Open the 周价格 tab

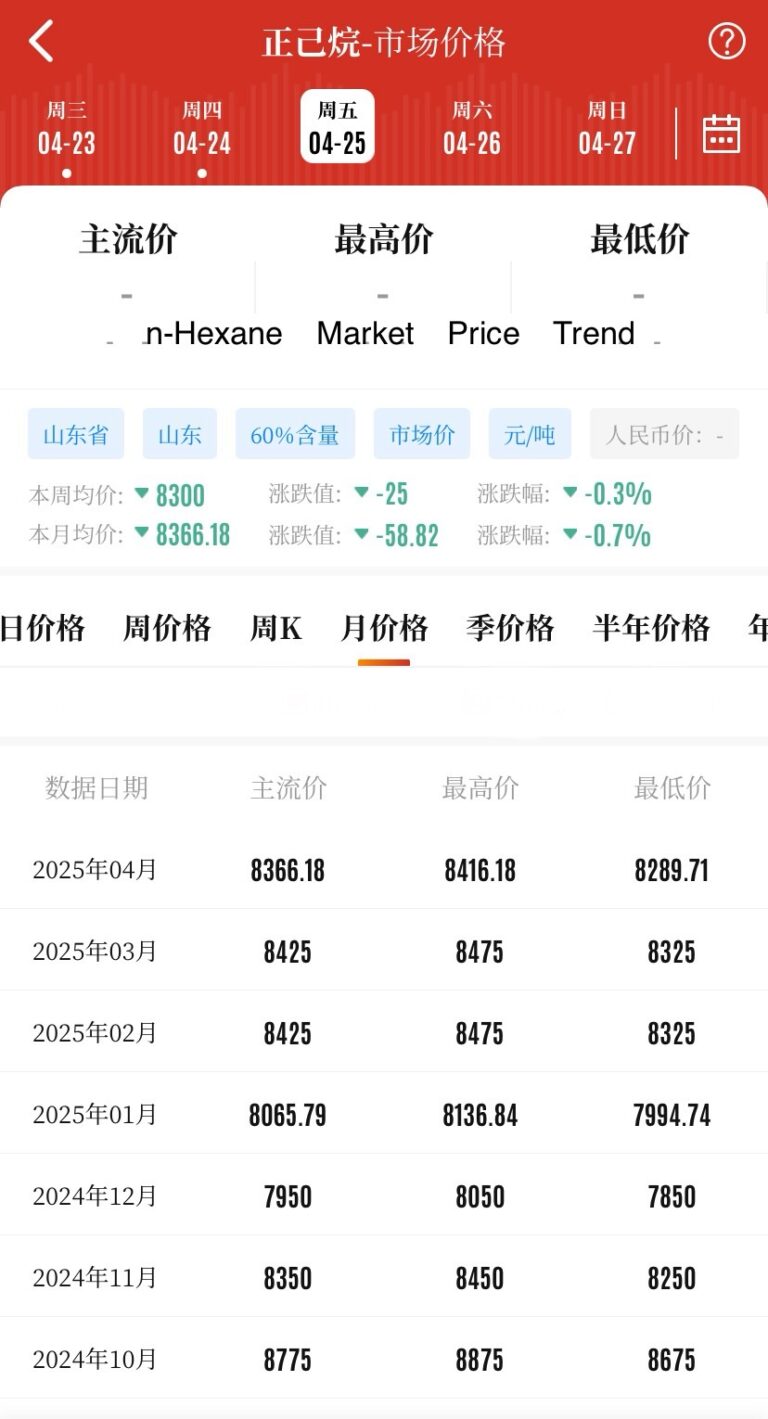(166, 628)
